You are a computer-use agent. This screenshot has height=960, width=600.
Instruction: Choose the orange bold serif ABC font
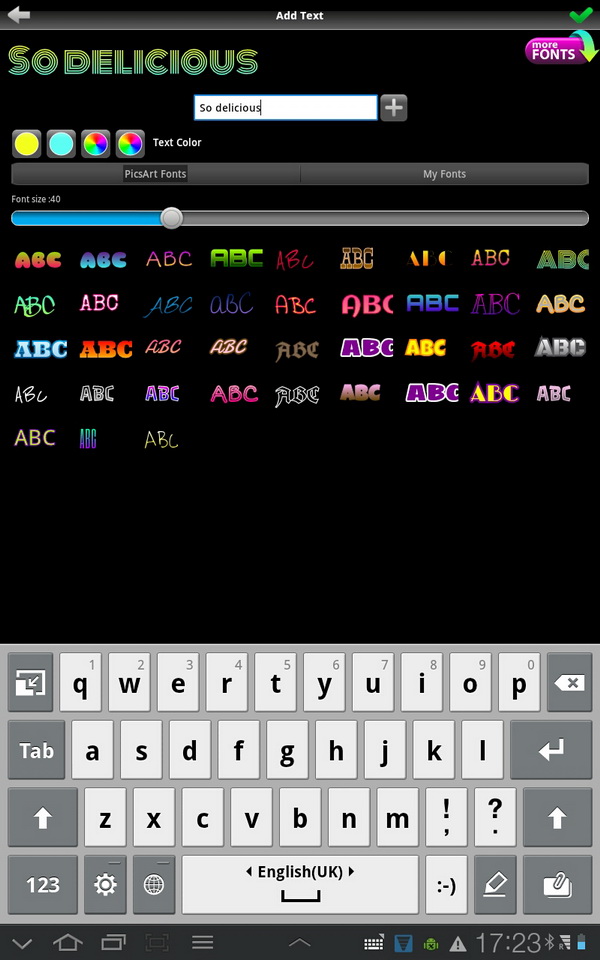106,349
